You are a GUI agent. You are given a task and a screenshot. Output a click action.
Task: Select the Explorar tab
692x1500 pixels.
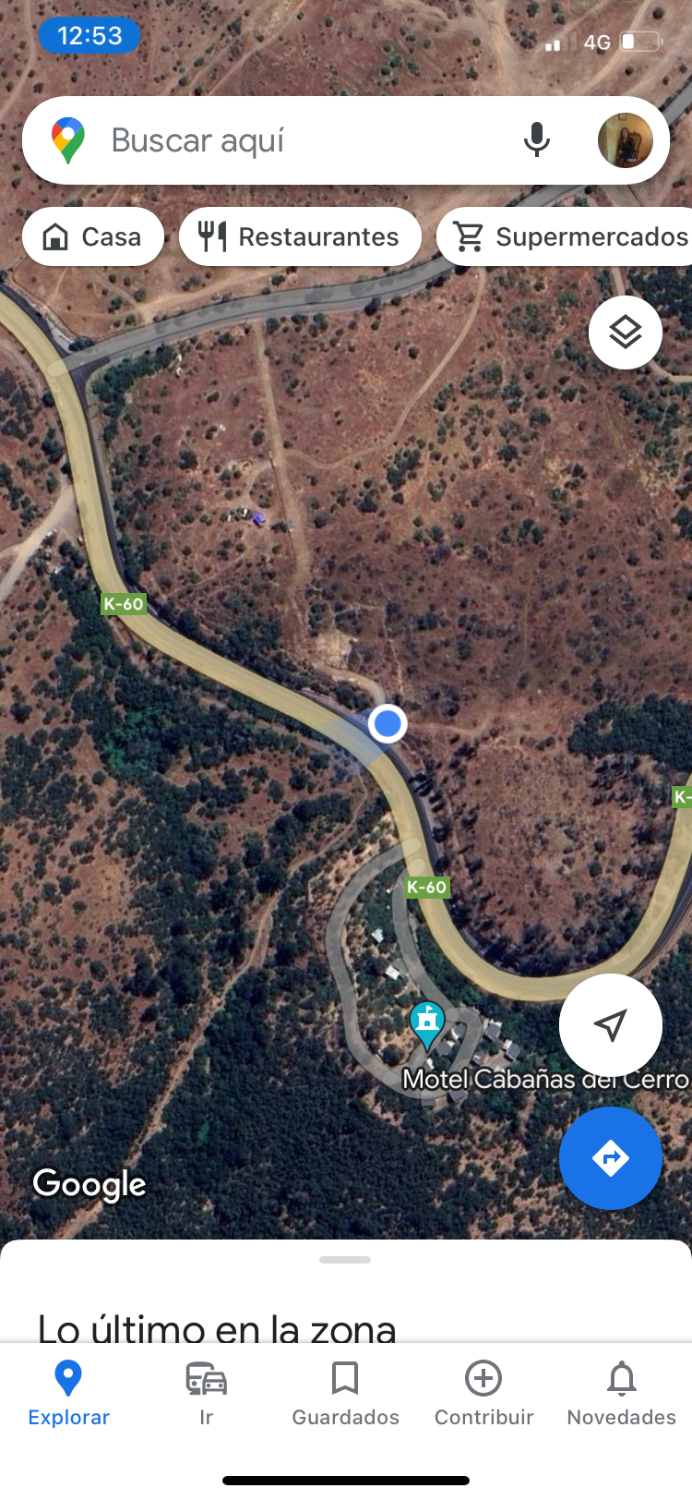pyautogui.click(x=68, y=1392)
